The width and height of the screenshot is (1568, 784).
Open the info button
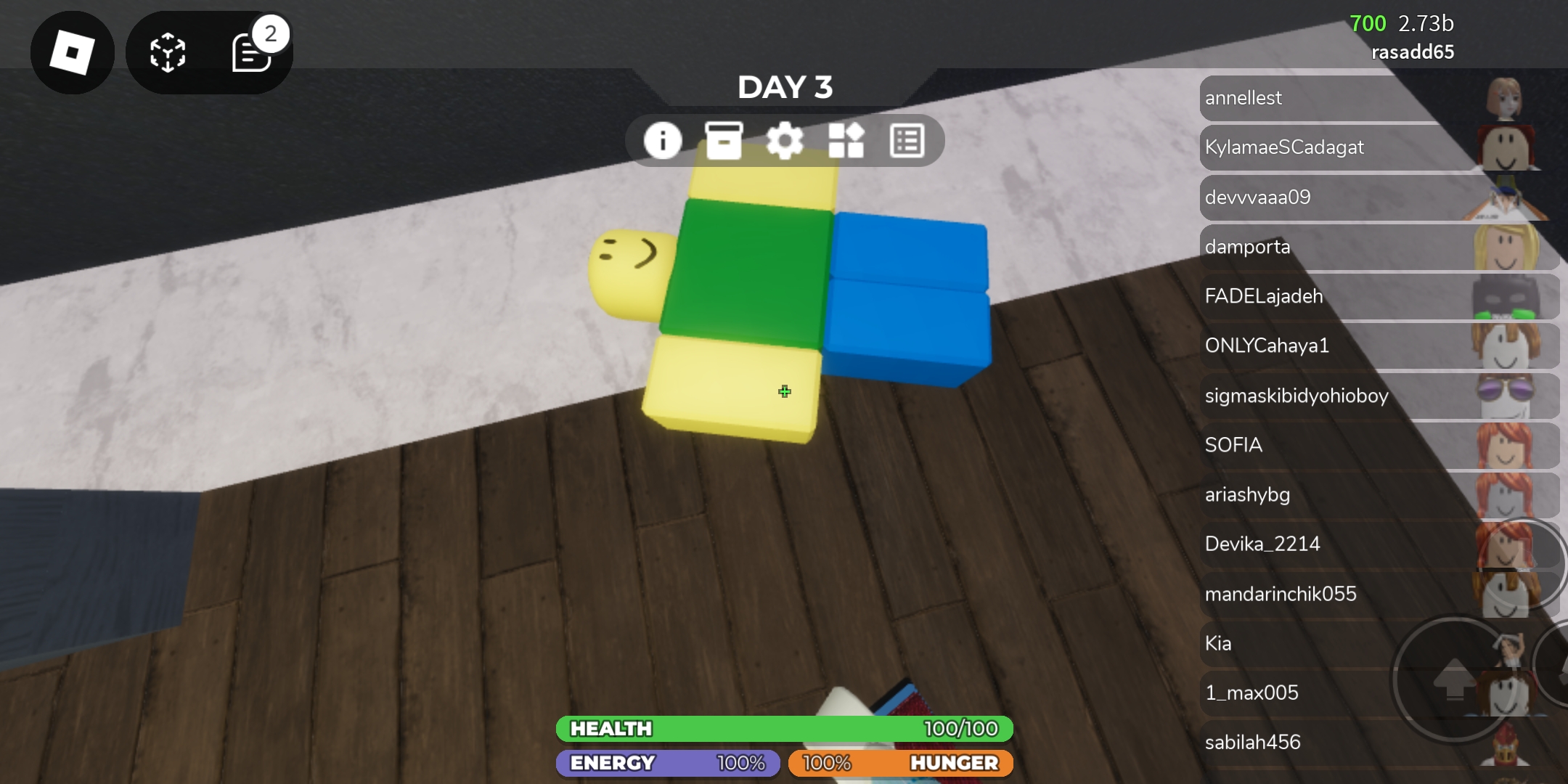point(662,140)
